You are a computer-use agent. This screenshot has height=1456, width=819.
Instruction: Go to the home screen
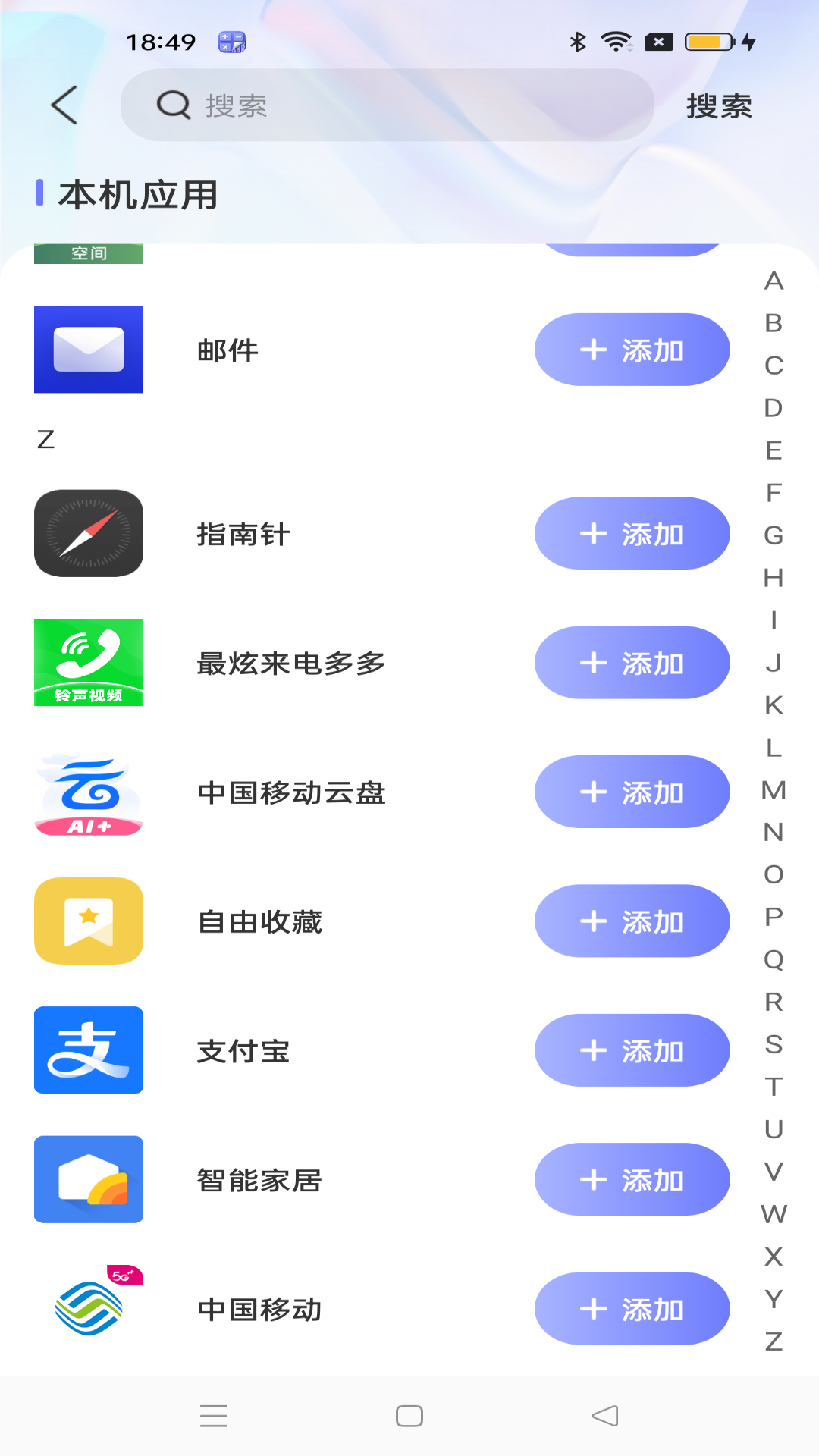(409, 1416)
